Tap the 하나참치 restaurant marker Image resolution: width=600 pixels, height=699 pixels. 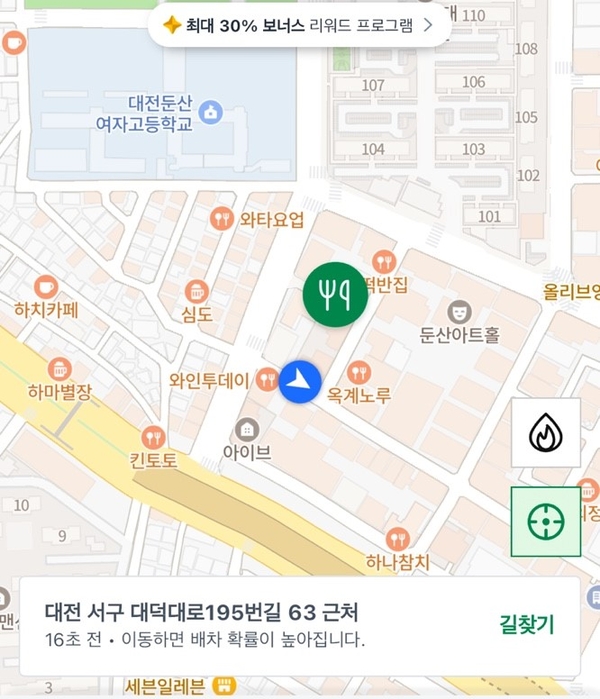tap(398, 539)
